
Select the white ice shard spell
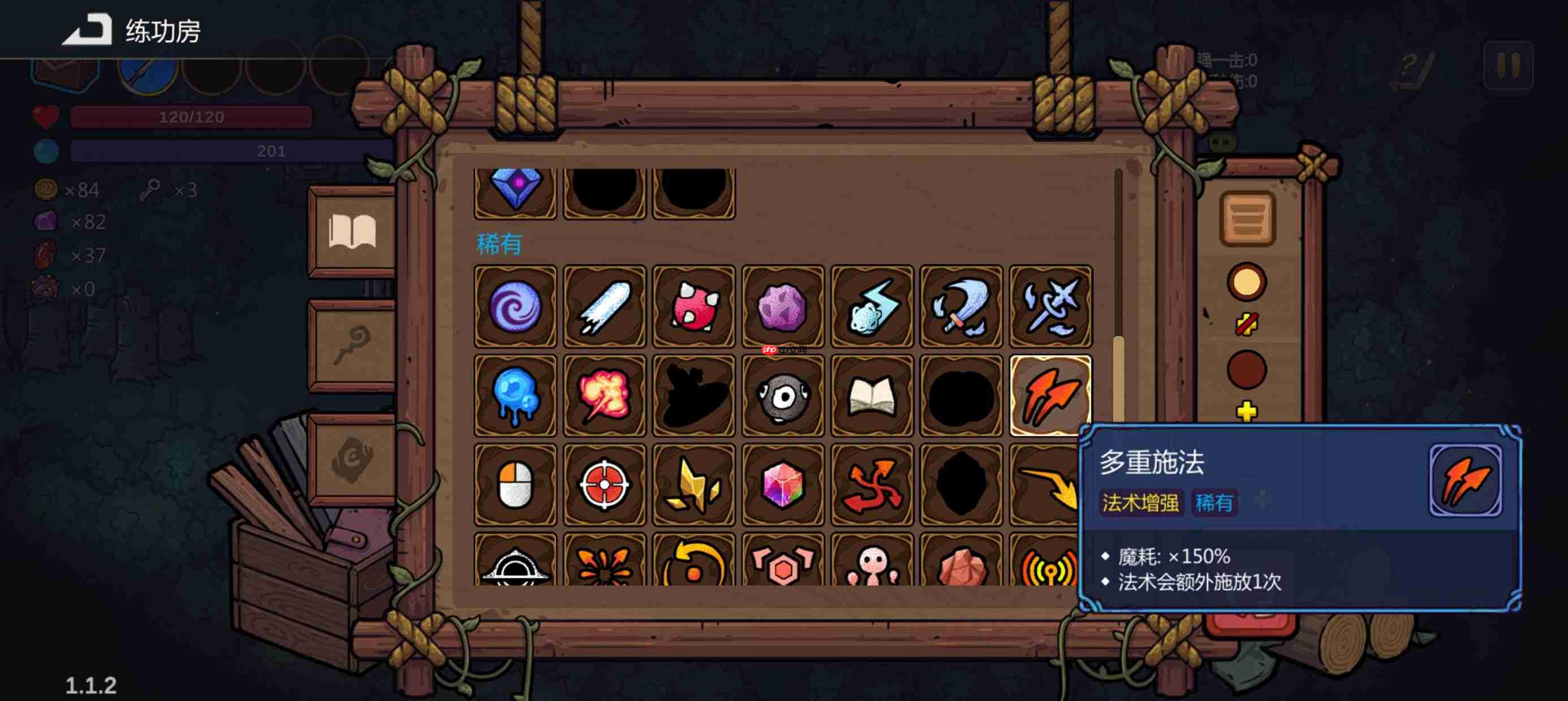coord(604,306)
